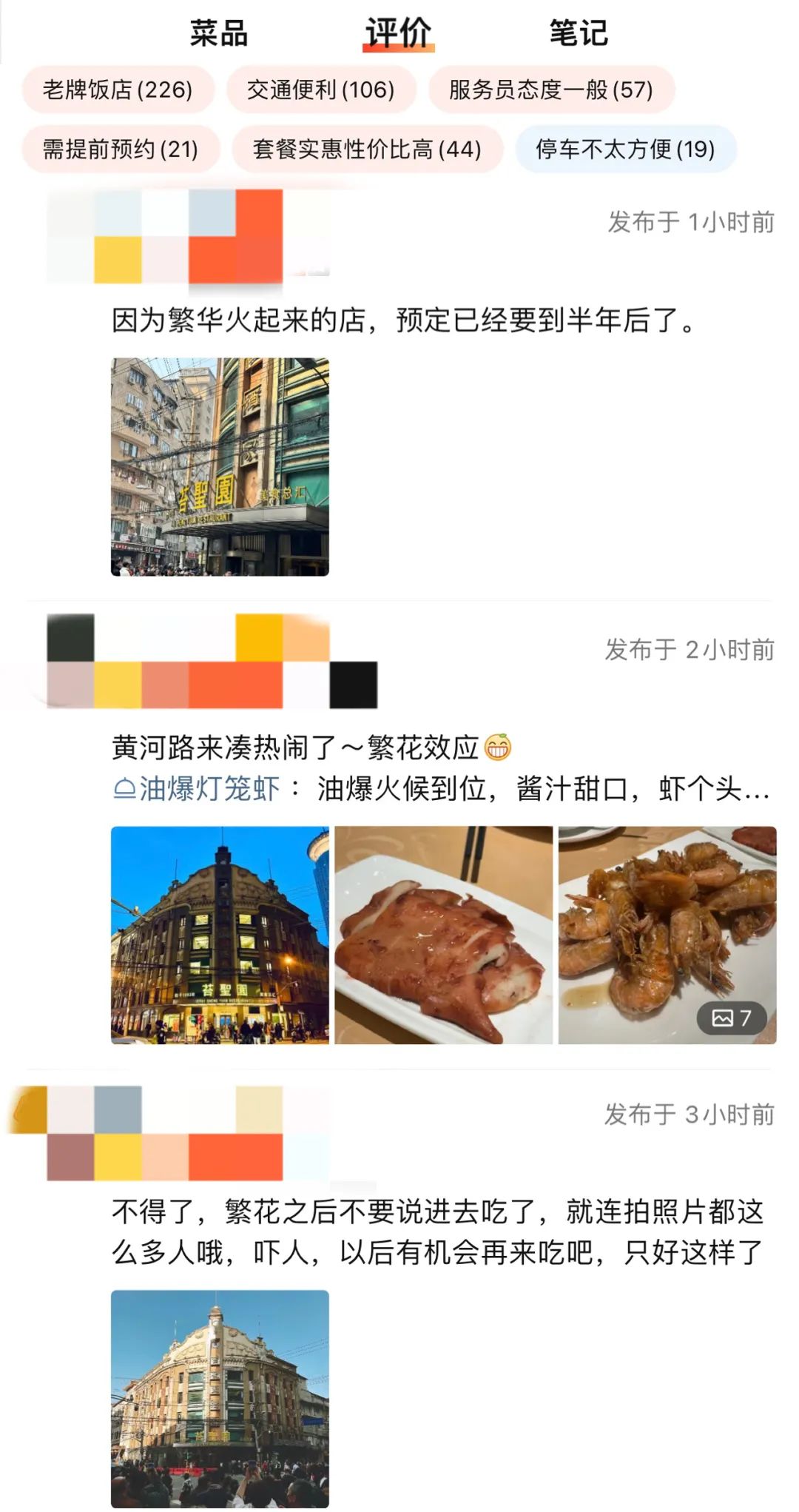This screenshot has width=799, height=1512.
Task: Choose the 套餐实惠性价比高 (44) chip
Action: pyautogui.click(x=367, y=149)
